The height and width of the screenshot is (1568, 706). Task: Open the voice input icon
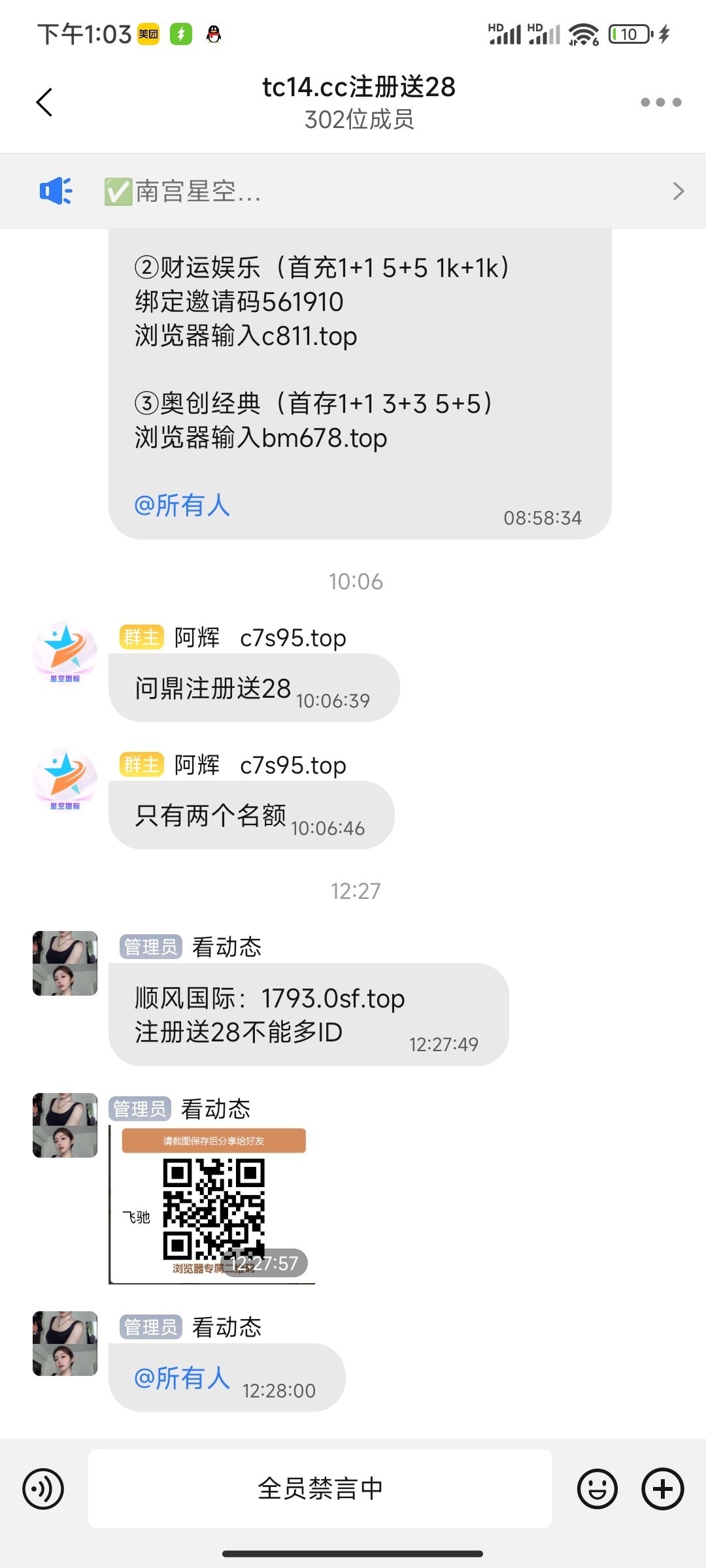(43, 1489)
